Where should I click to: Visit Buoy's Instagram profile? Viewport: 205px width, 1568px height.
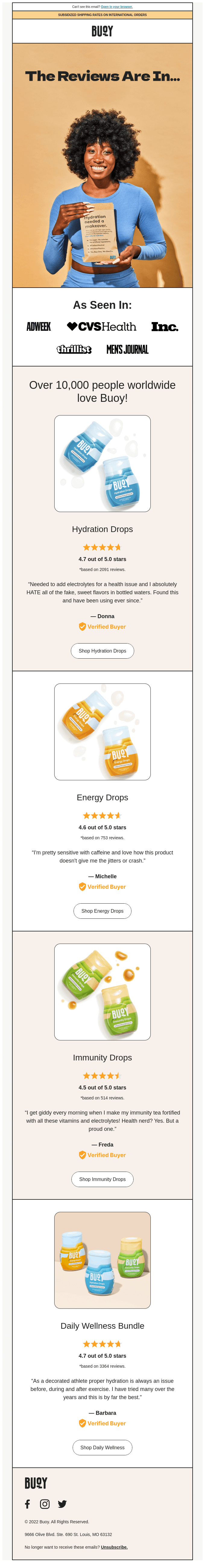tap(45, 1504)
